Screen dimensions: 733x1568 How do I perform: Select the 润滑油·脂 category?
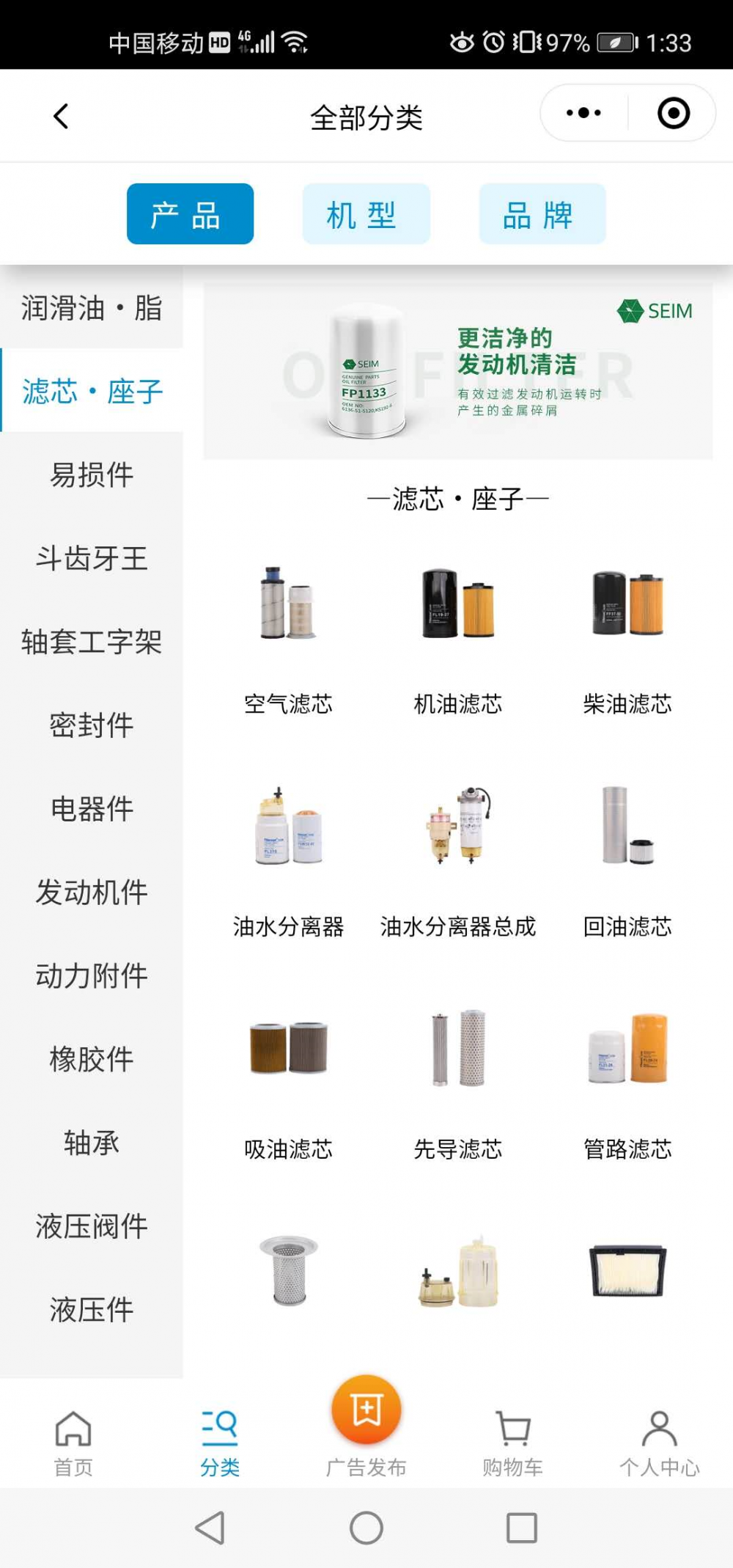[x=92, y=307]
